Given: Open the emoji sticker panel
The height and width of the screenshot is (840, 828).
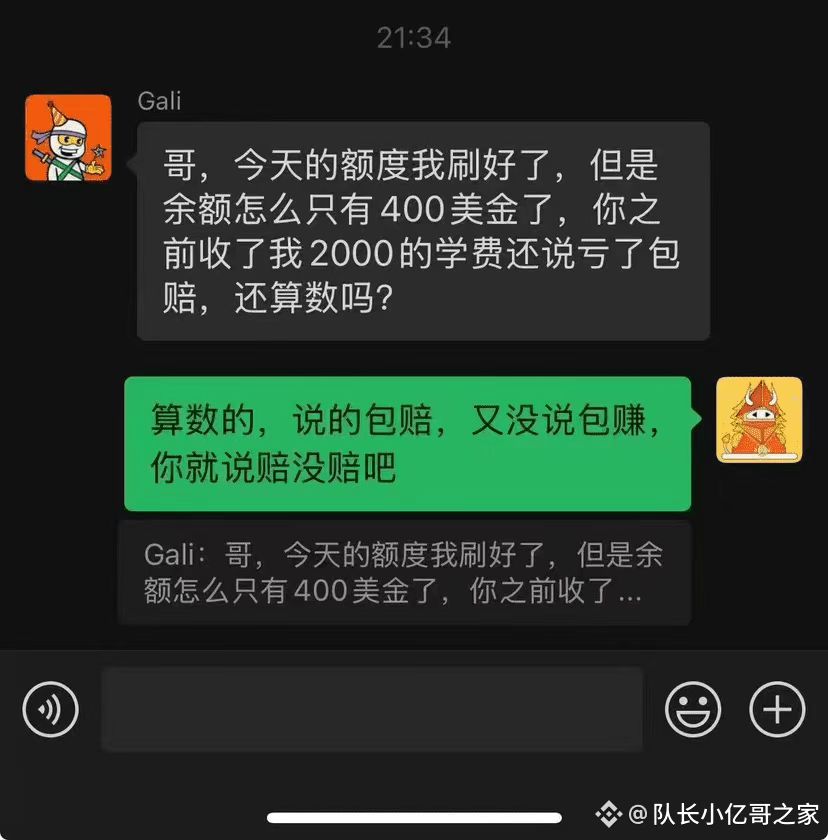Looking at the screenshot, I should (693, 710).
